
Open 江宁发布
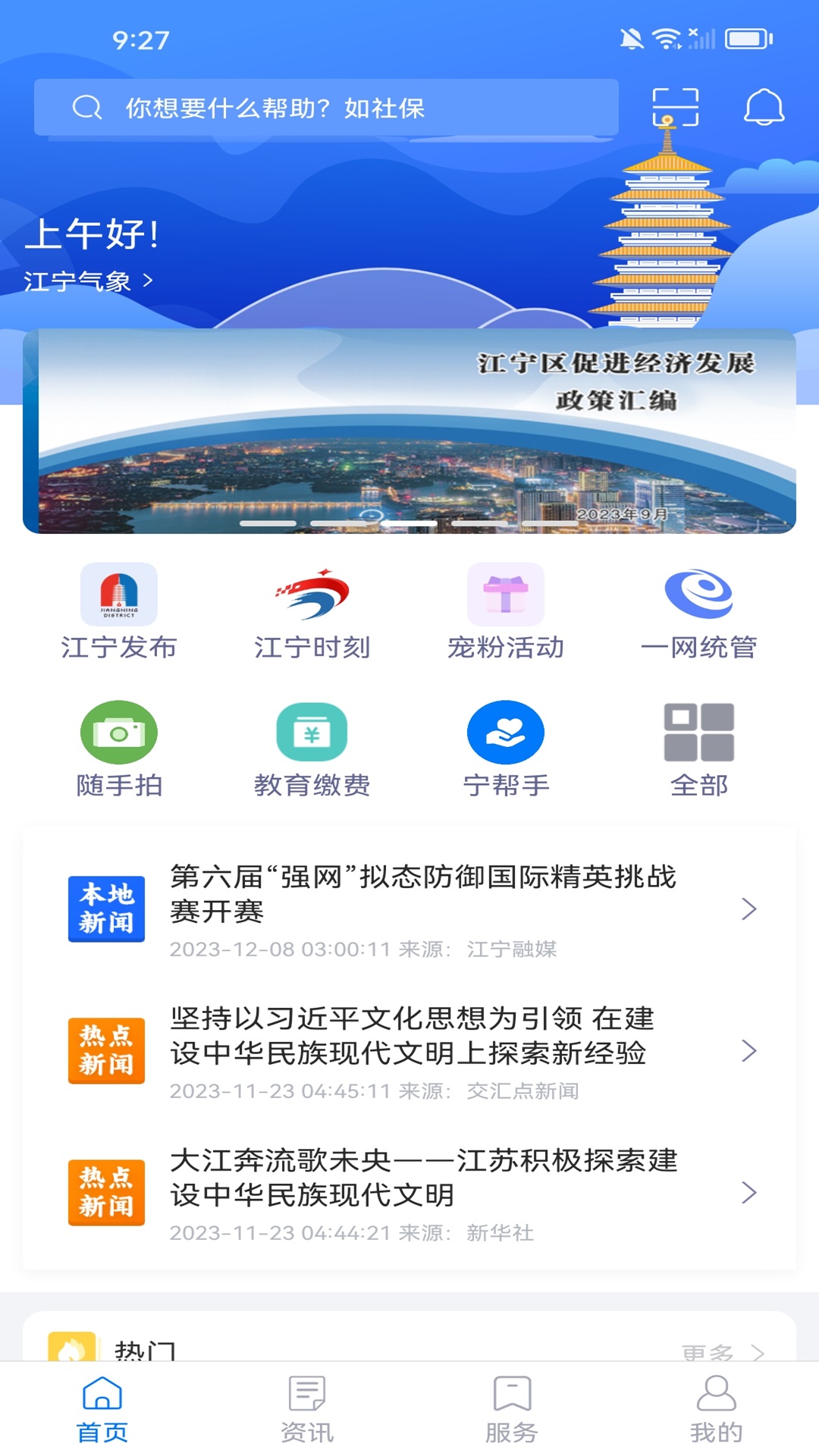(119, 612)
